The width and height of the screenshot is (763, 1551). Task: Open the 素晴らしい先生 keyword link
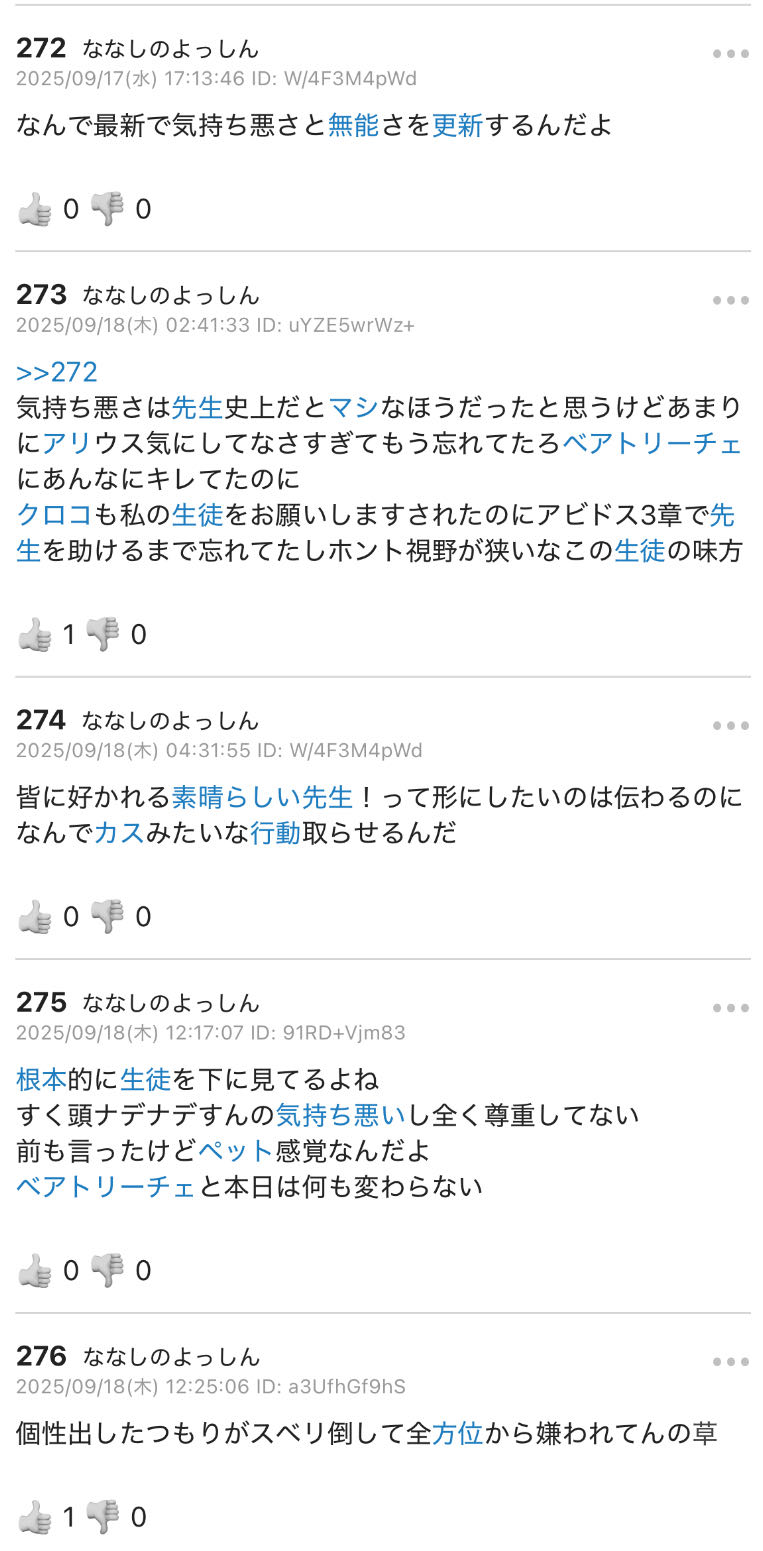click(x=262, y=797)
